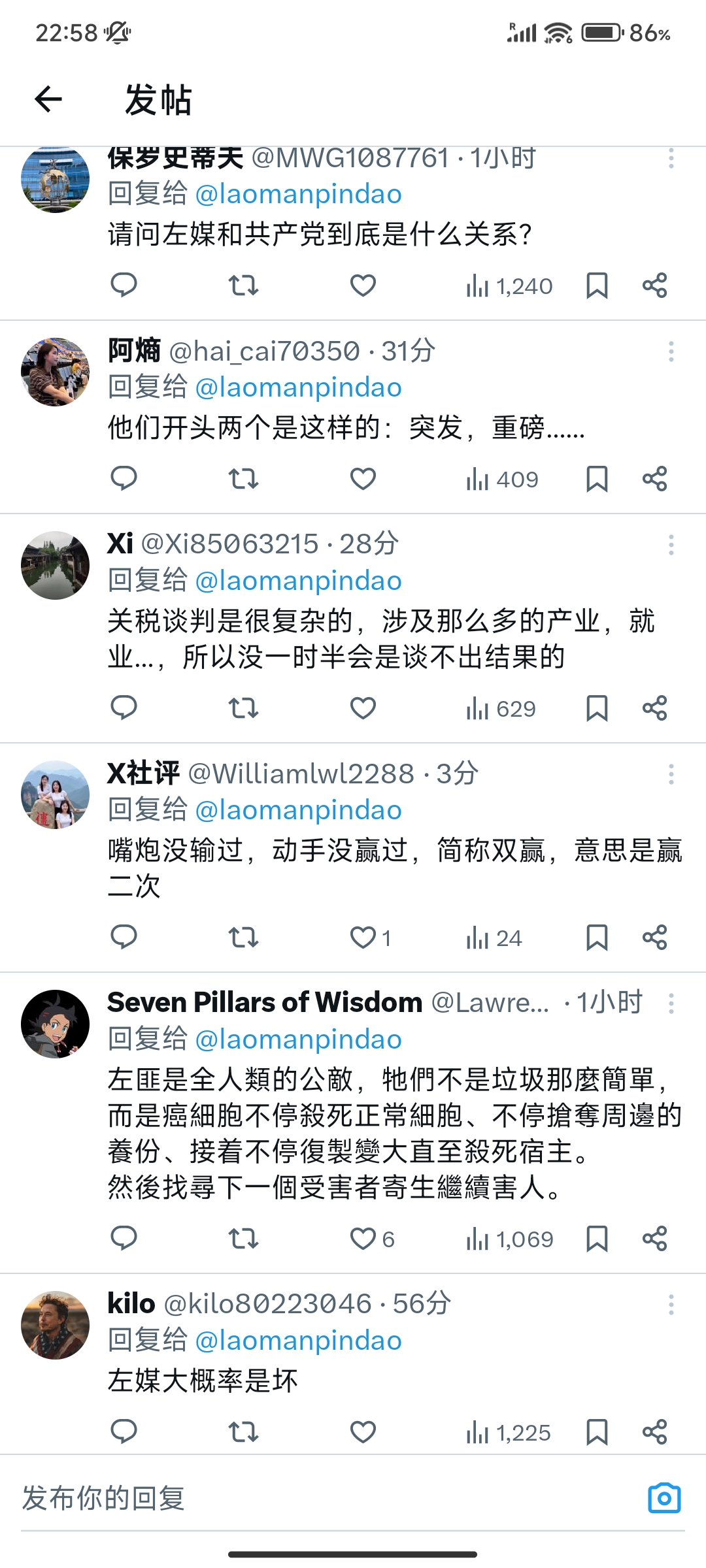The width and height of the screenshot is (706, 1568).
Task: Open @laomanpindao link in 阿熵's reply
Action: 298,387
